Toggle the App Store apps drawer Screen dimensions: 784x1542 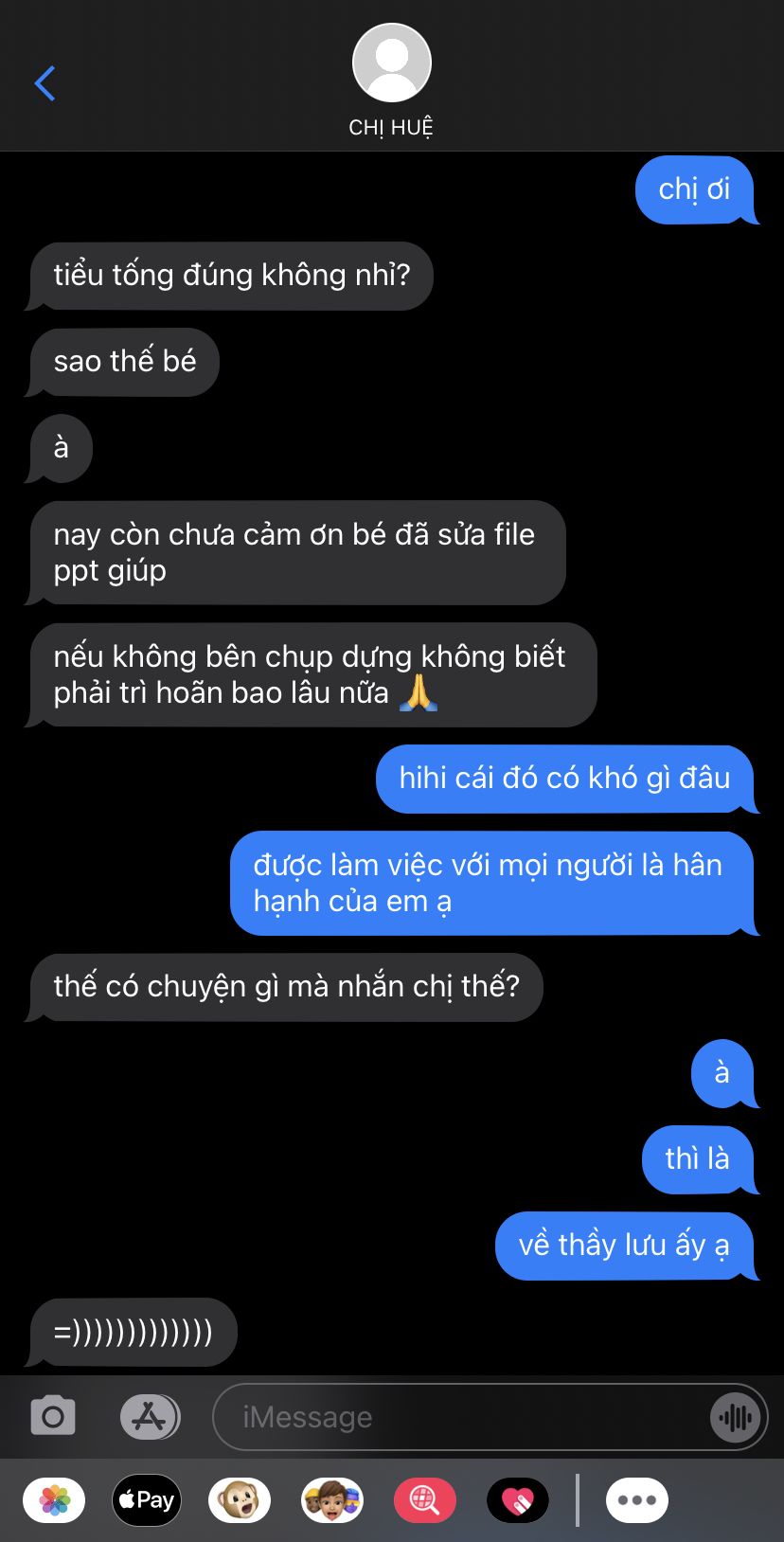point(150,1417)
